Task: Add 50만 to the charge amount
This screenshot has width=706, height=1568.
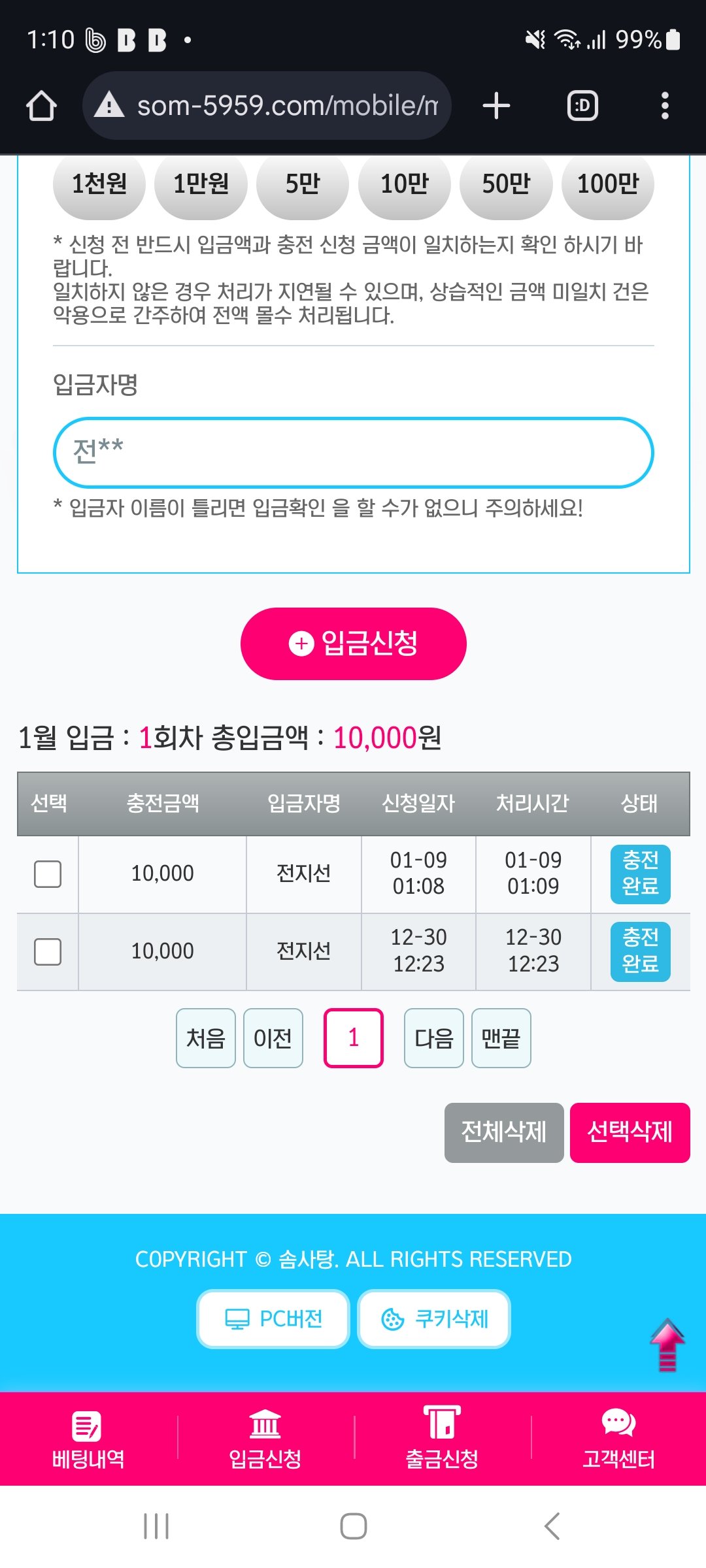Action: pos(506,184)
